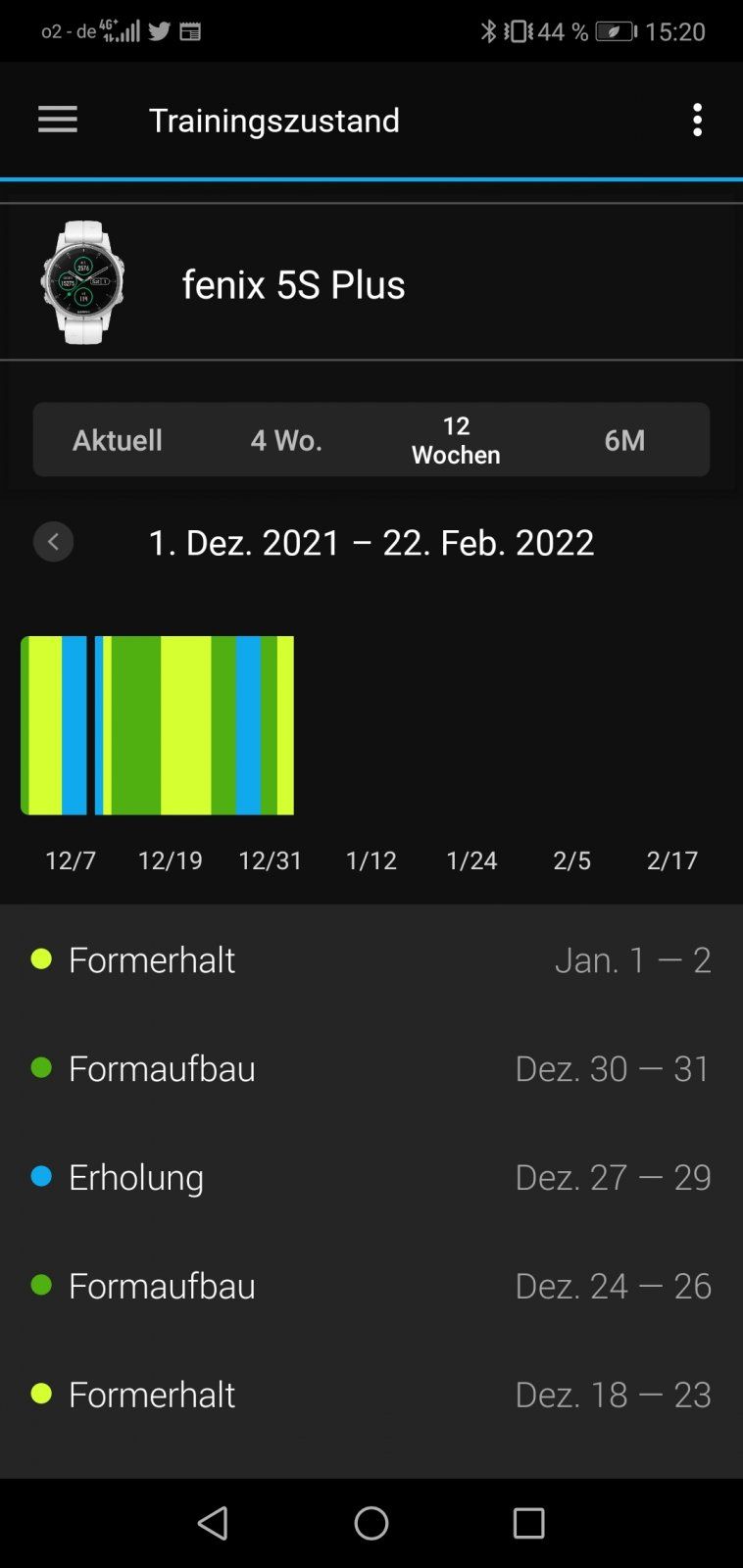The image size is (743, 1568).
Task: Open the three-dot overflow menu
Action: (697, 120)
